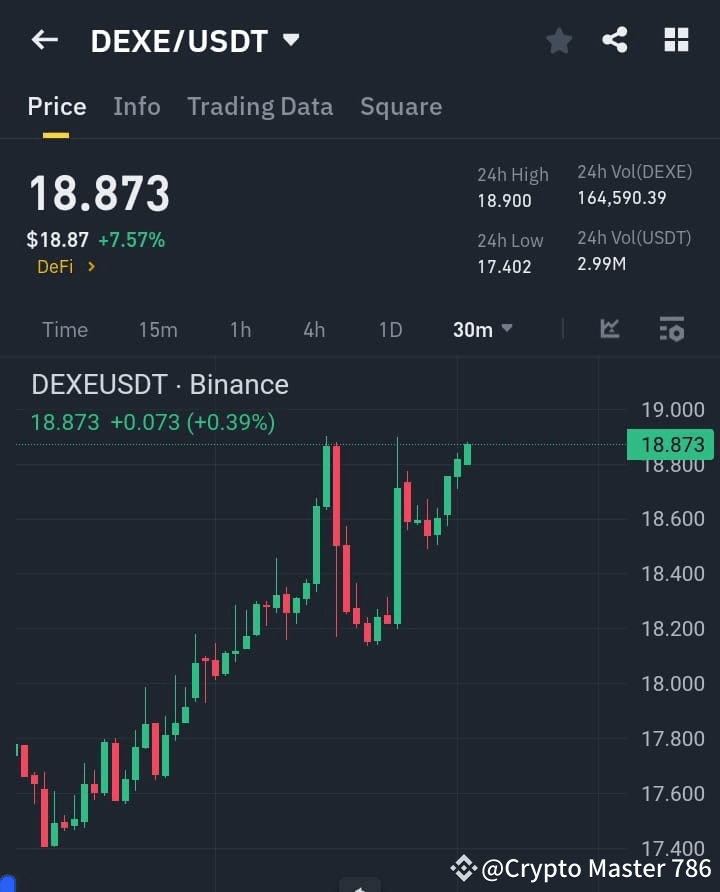Switch to the Trading Data tab
The image size is (720, 892).
point(260,106)
